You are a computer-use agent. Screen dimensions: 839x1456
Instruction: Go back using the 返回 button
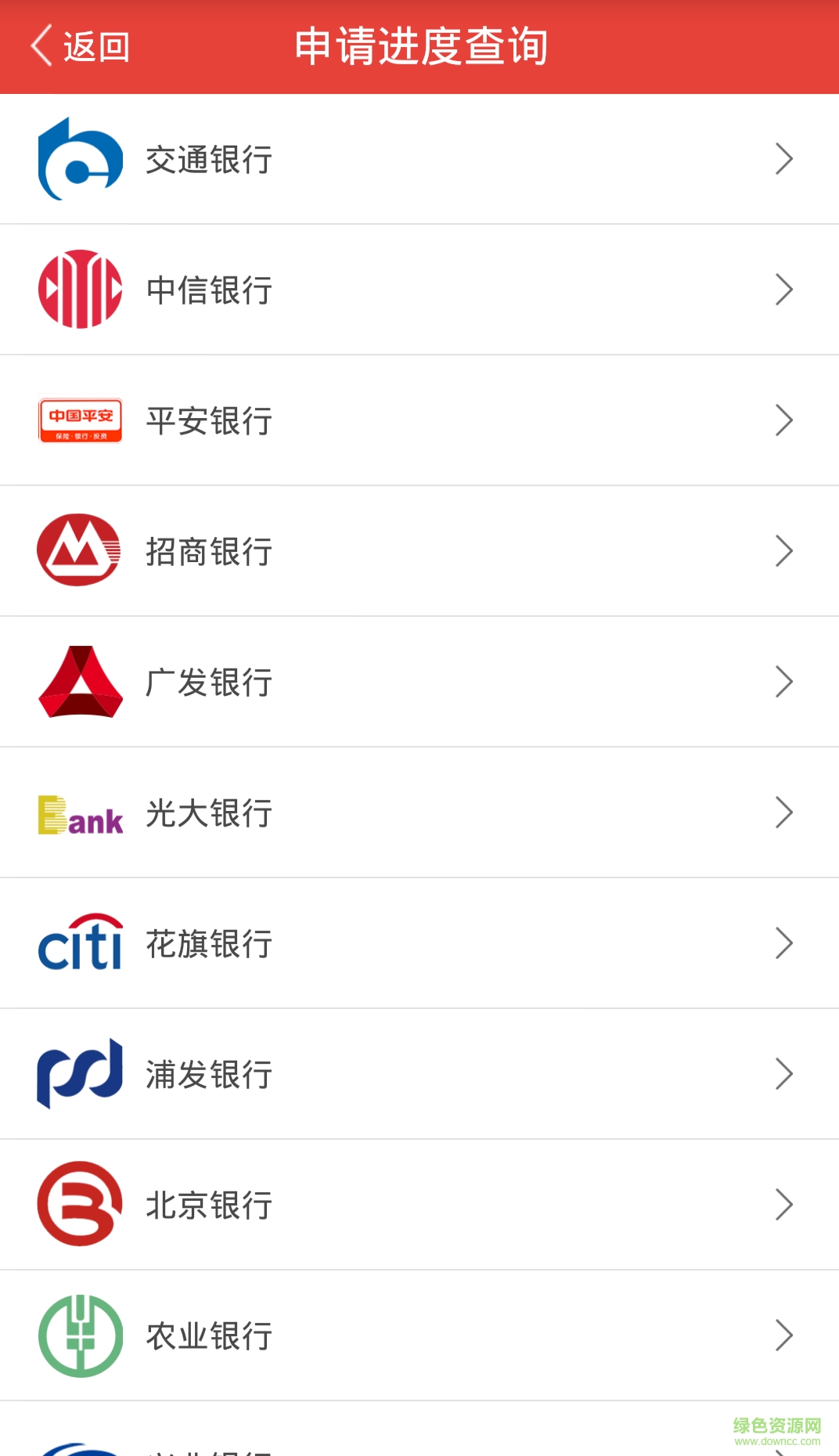coord(80,47)
